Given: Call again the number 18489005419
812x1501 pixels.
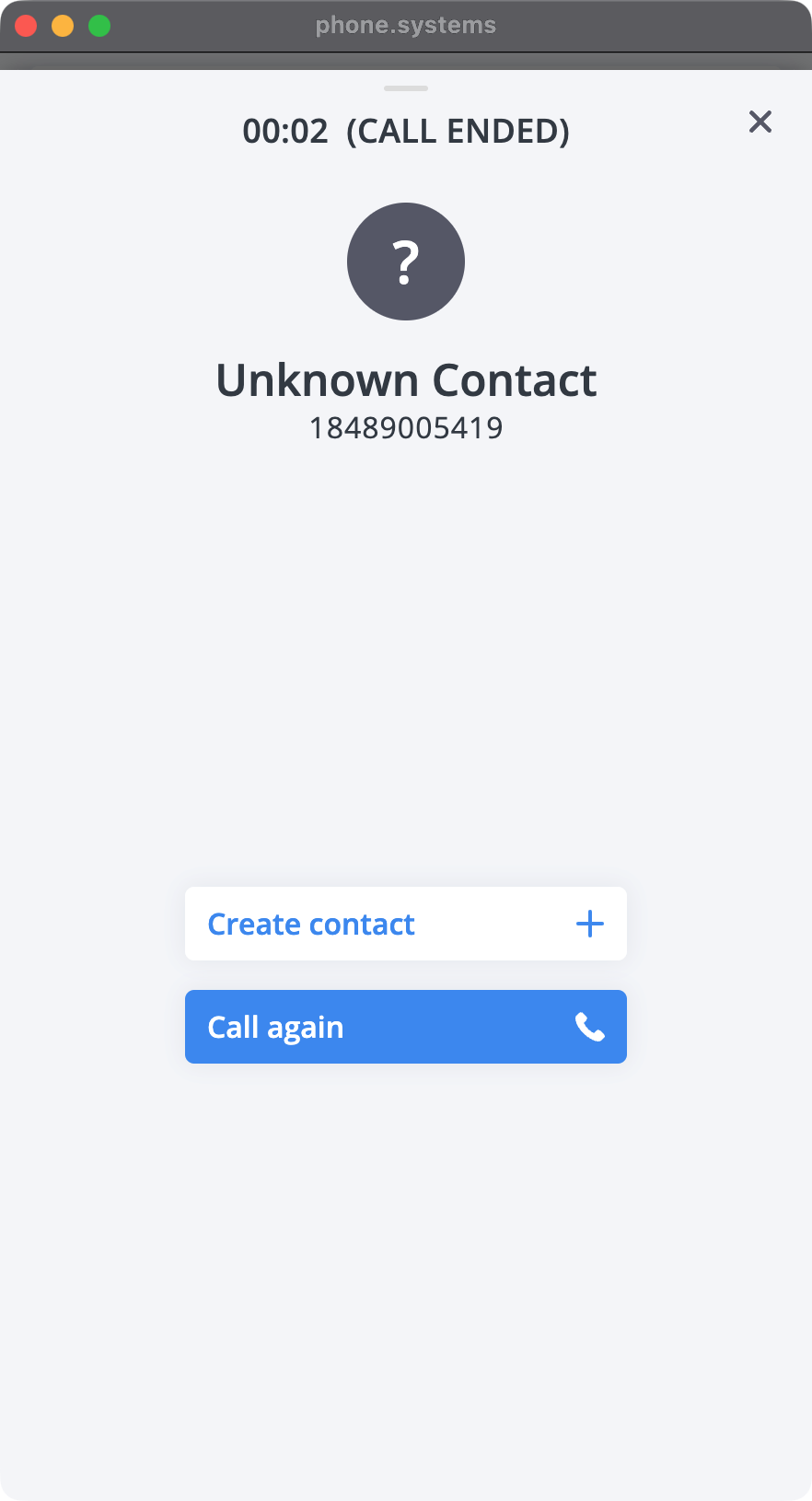Looking at the screenshot, I should pyautogui.click(x=405, y=1027).
